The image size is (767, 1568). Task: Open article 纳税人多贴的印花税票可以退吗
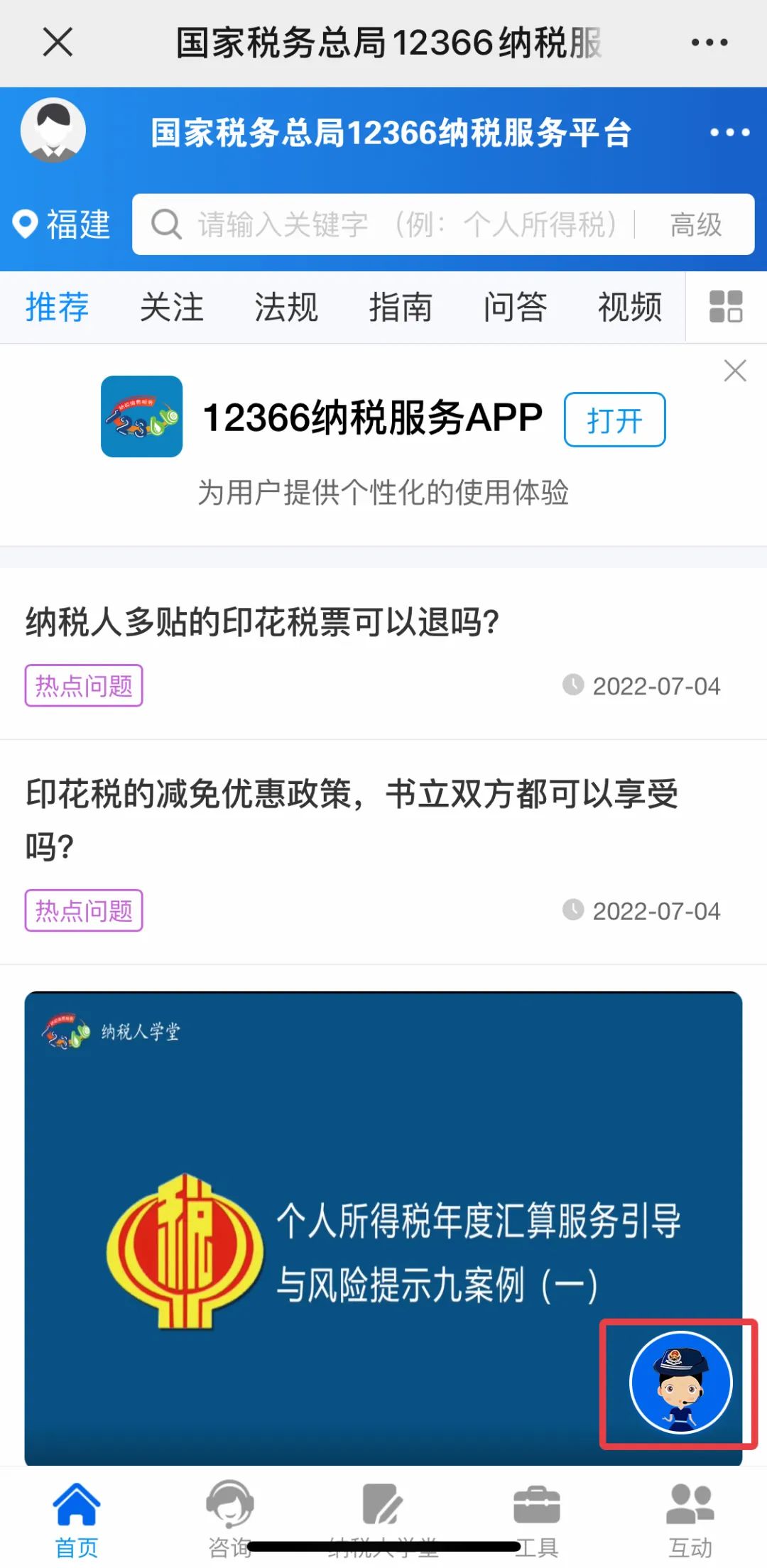[263, 623]
